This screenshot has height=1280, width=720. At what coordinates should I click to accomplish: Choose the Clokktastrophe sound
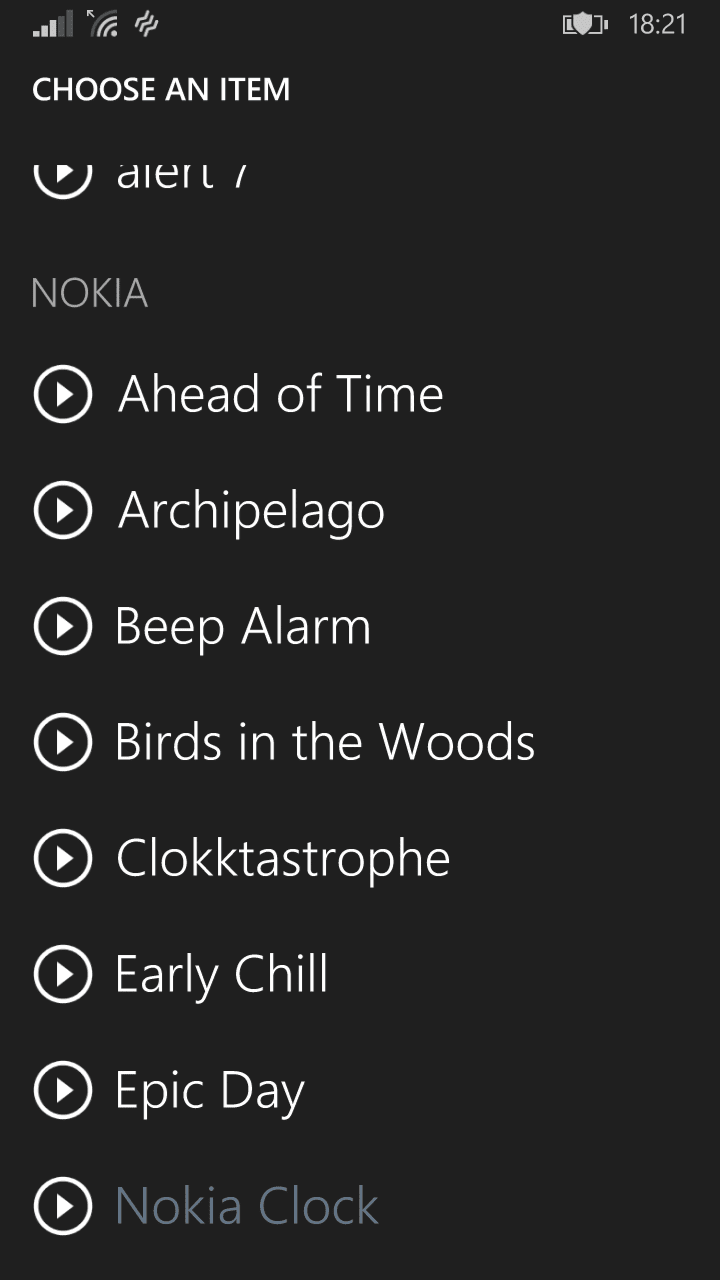pyautogui.click(x=283, y=860)
